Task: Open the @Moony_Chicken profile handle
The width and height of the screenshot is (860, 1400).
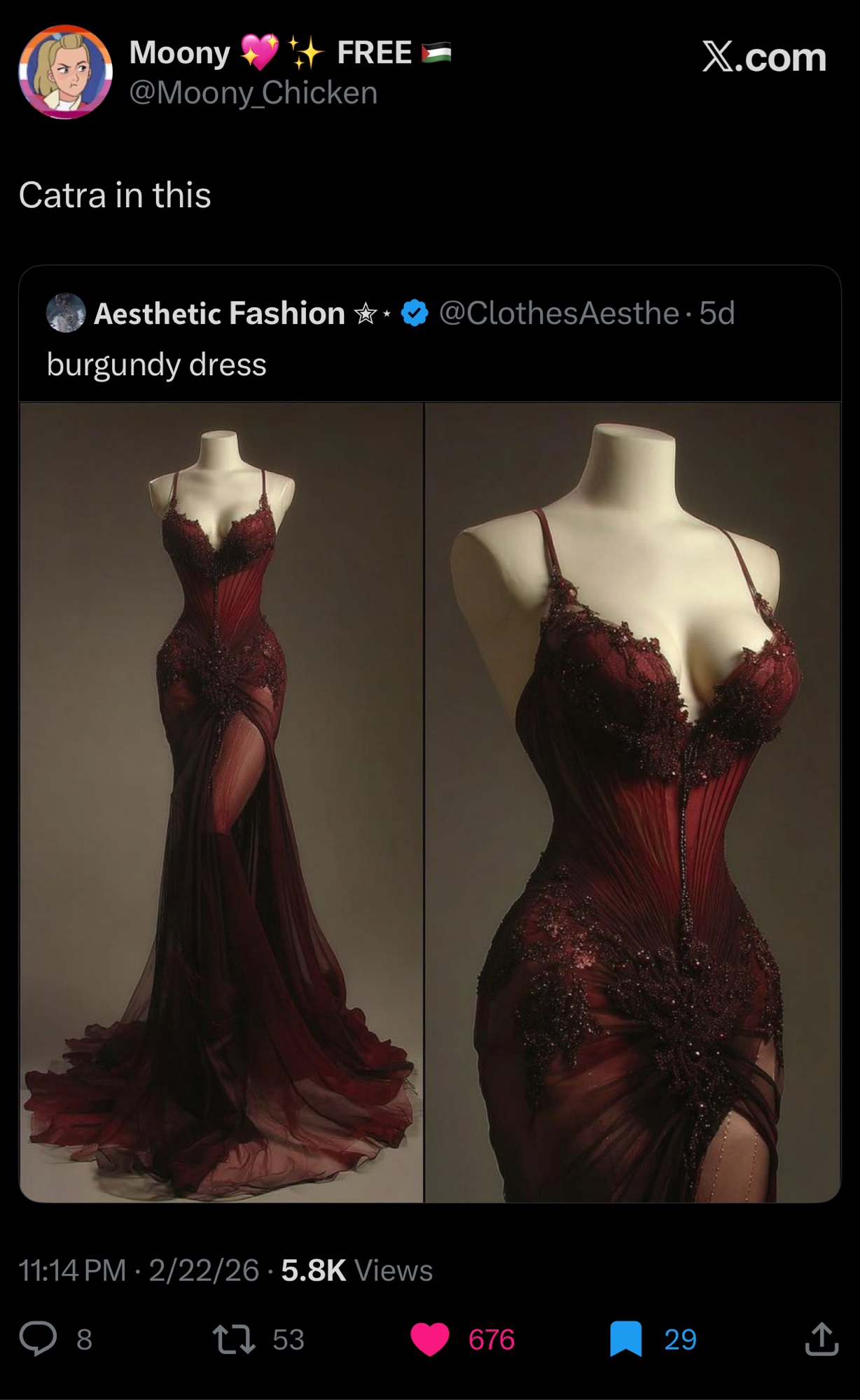Action: (253, 93)
